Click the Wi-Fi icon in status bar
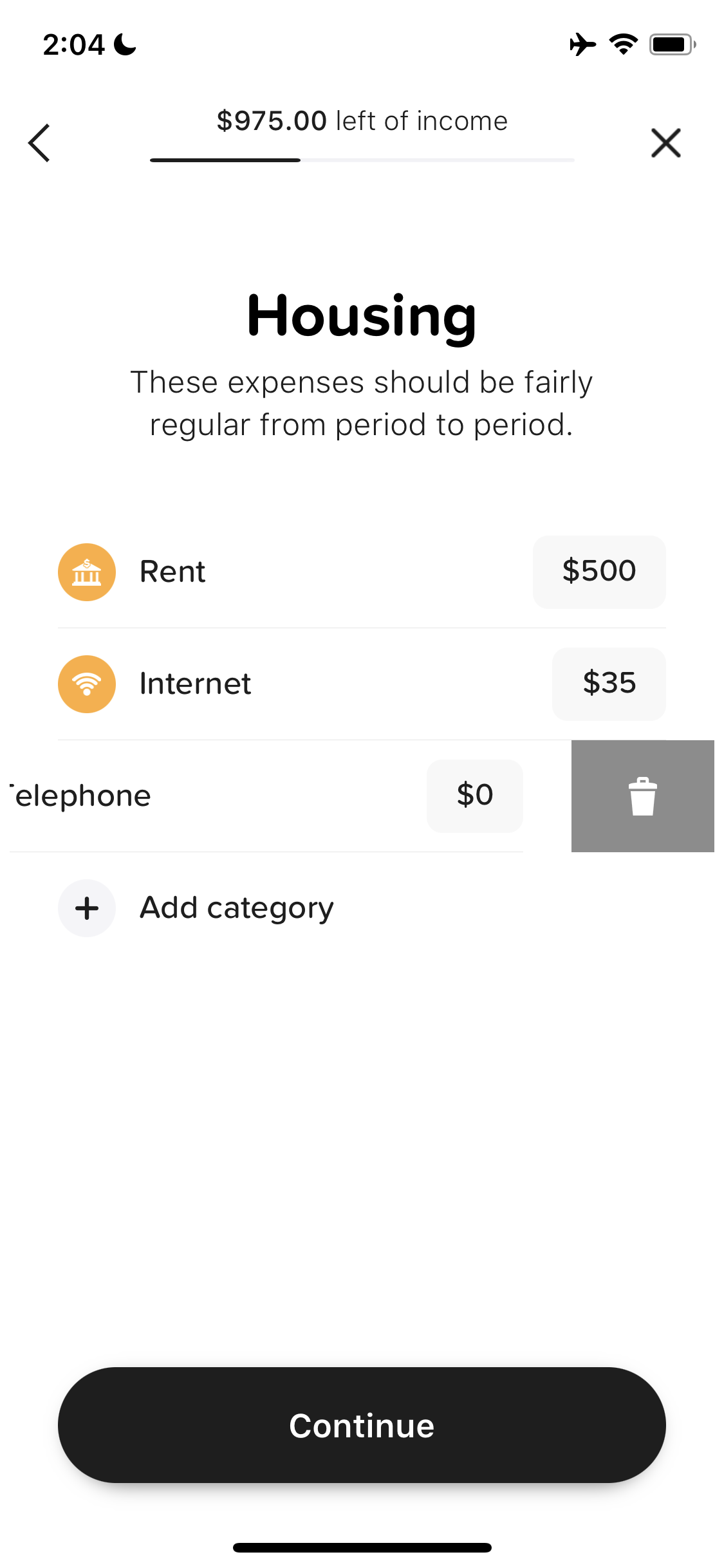The image size is (724, 1568). click(622, 44)
